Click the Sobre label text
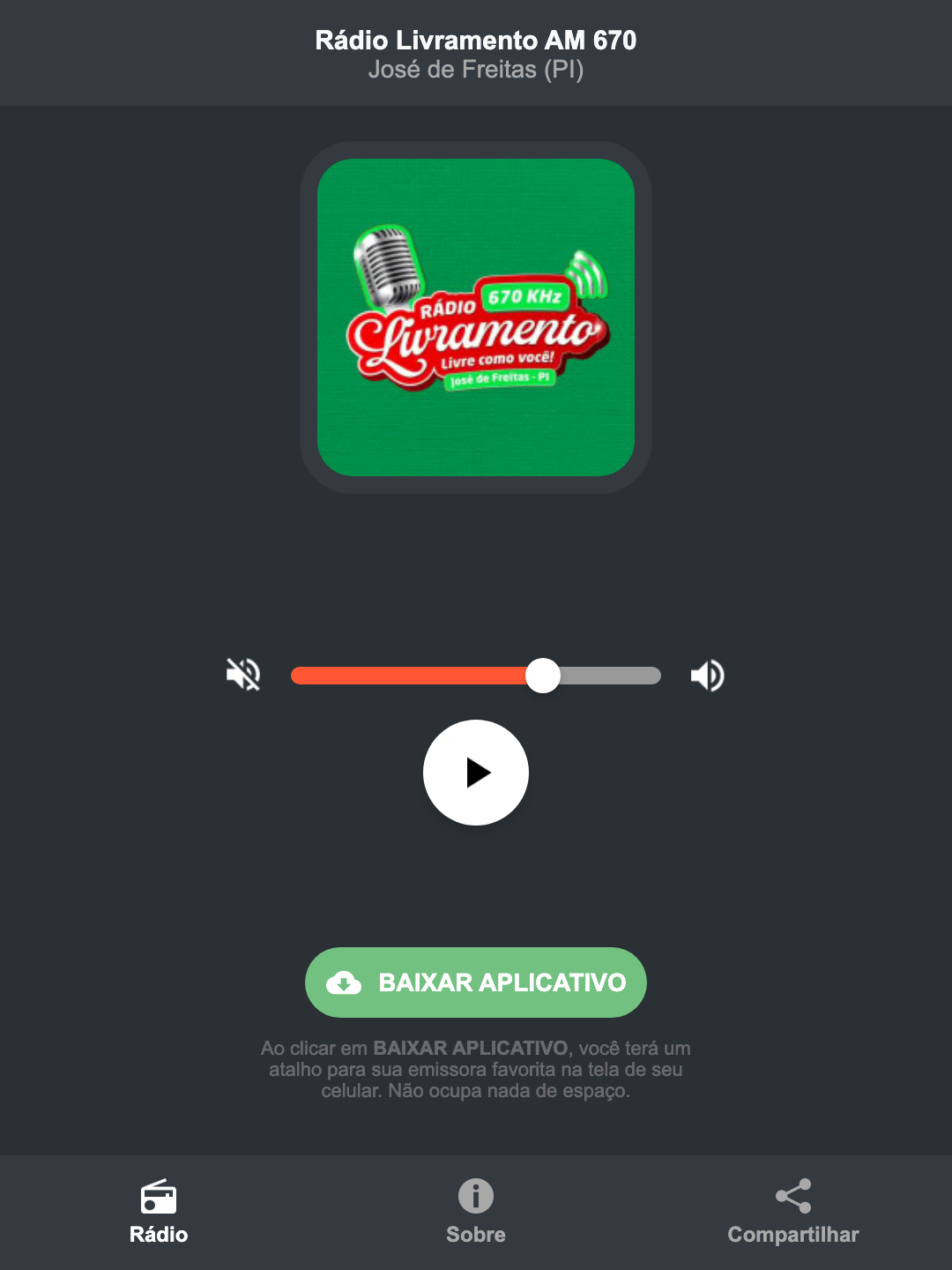 (475, 1234)
